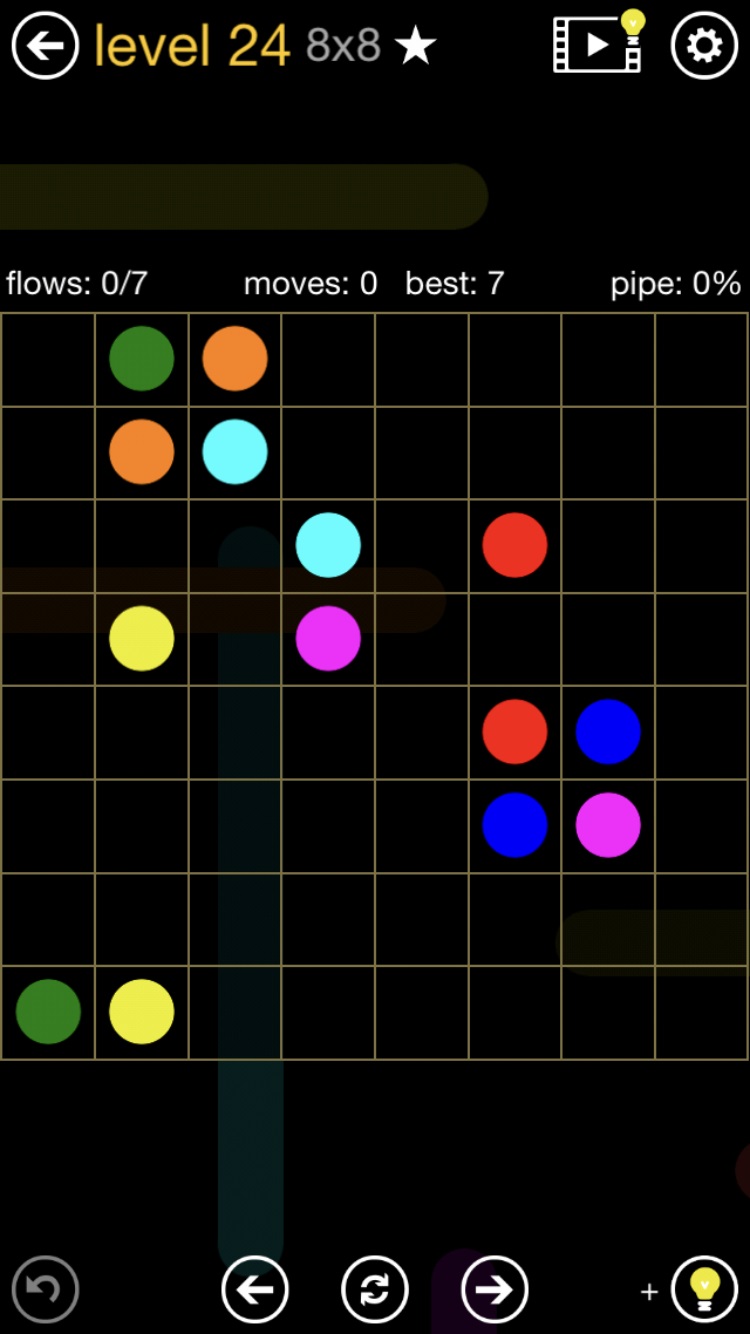Watch a video for free hints
Screen dimensions: 750x1334
[599, 43]
